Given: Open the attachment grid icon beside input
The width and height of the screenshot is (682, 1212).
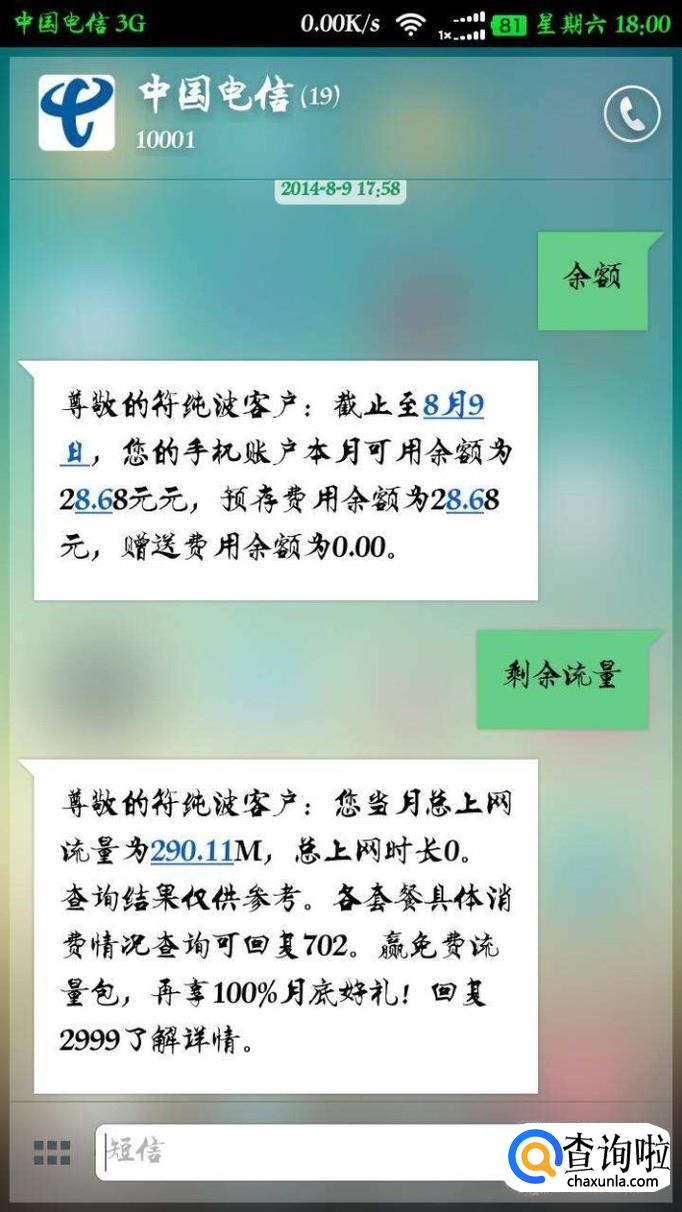Looking at the screenshot, I should [52, 1153].
